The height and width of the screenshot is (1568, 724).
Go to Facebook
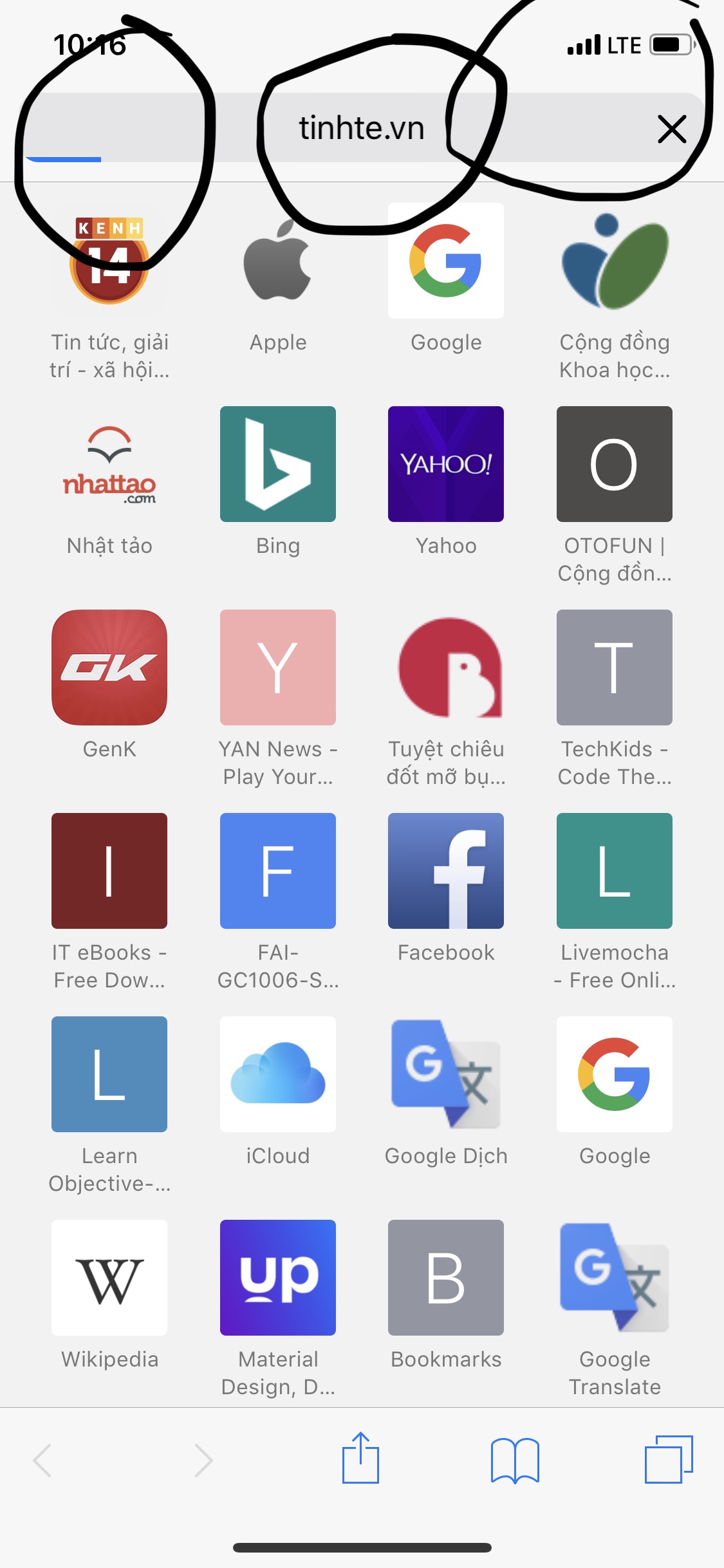(x=446, y=871)
